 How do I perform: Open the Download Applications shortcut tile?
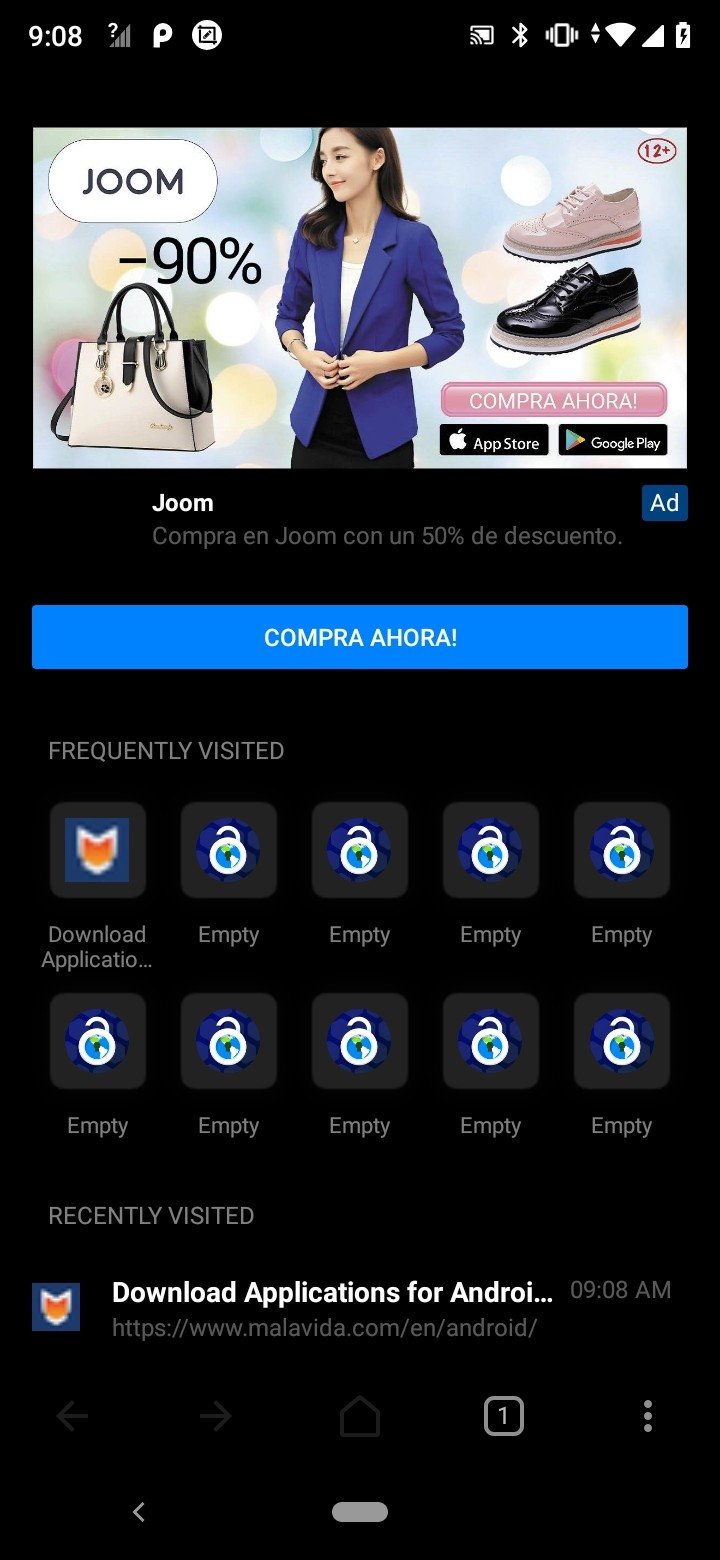[97, 850]
